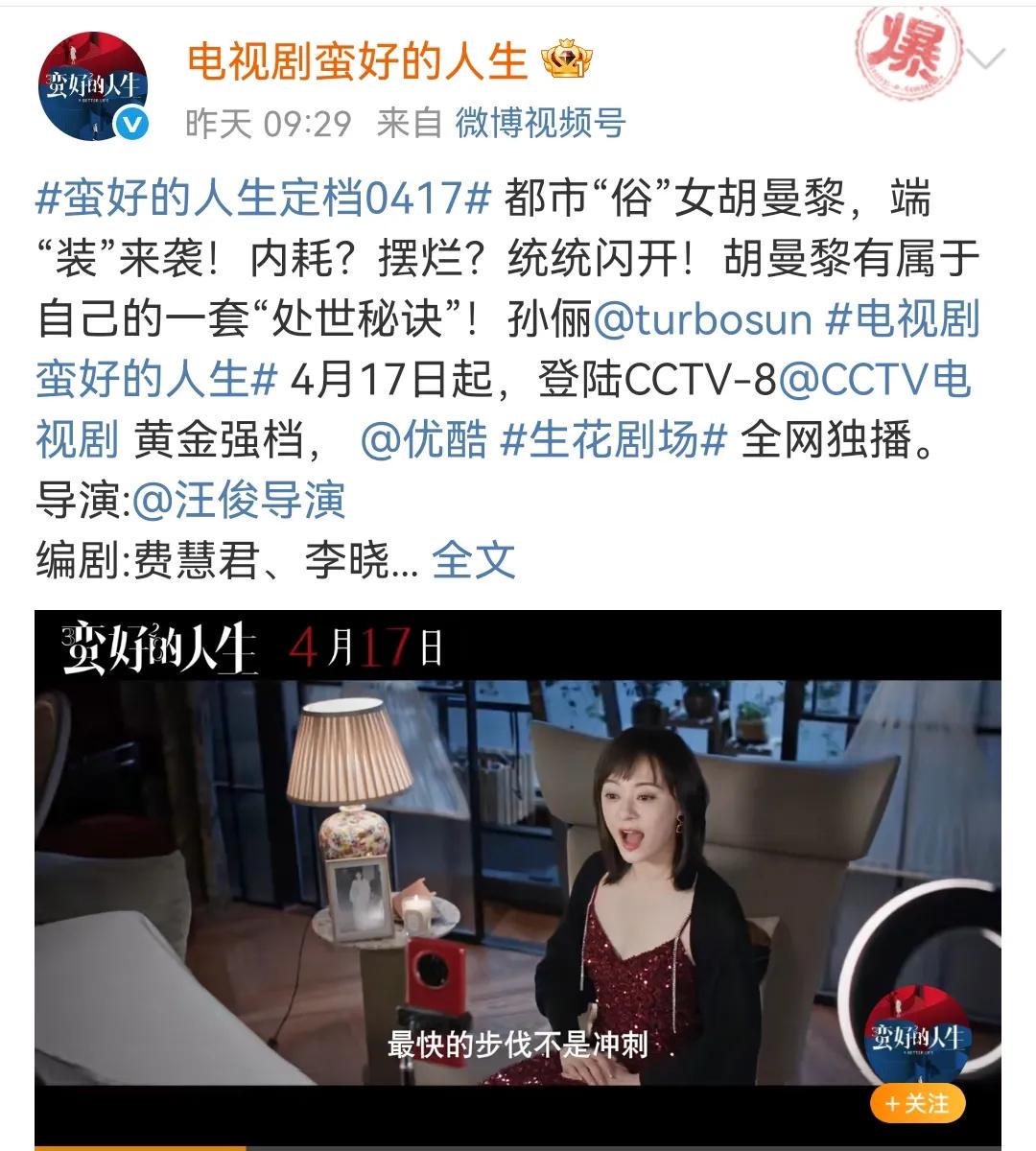
Task: Open the account name 电视剧蛮好的人生
Action: pos(357,63)
